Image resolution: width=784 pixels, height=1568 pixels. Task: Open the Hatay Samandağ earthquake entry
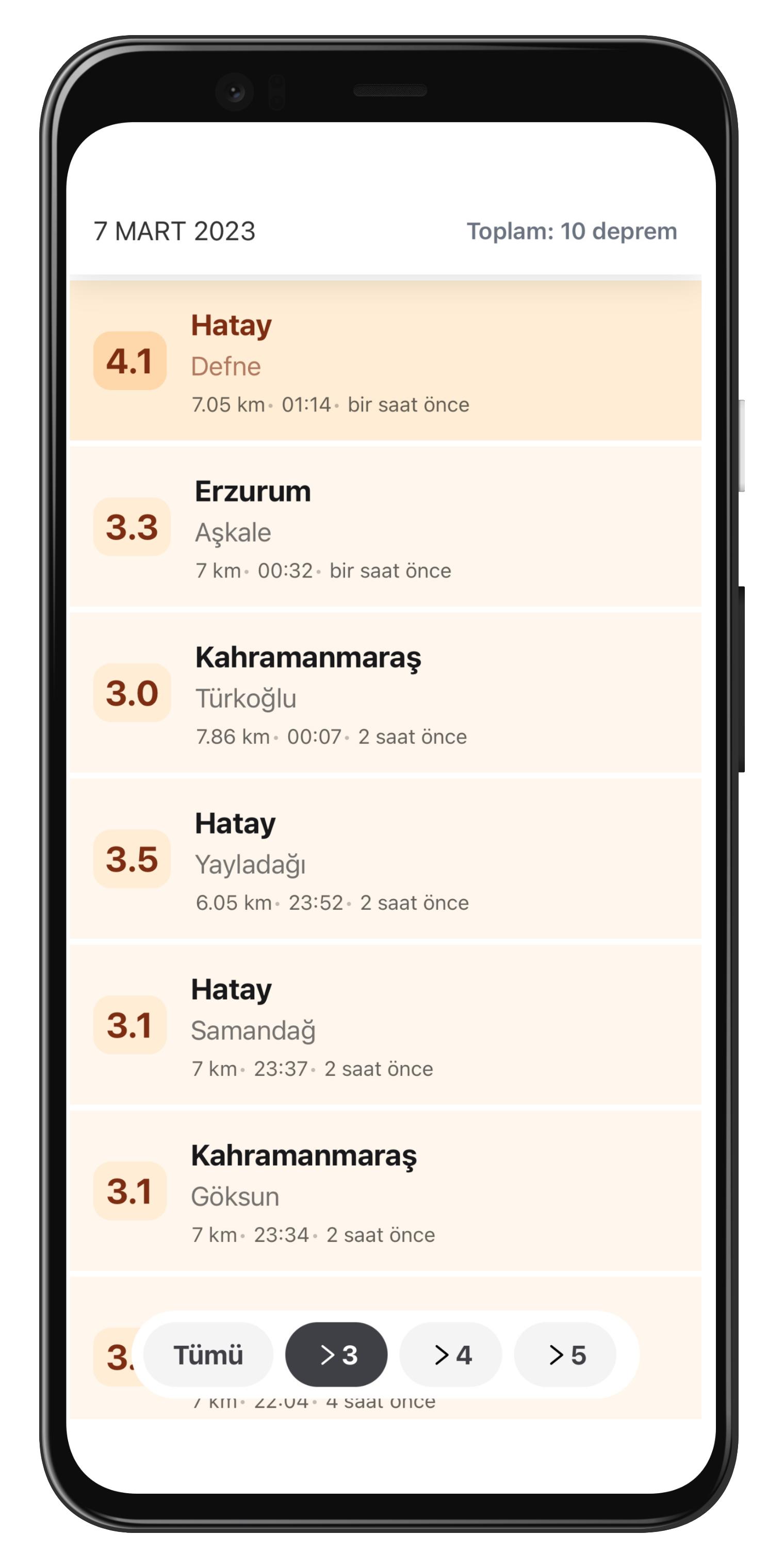pyautogui.click(x=385, y=1025)
